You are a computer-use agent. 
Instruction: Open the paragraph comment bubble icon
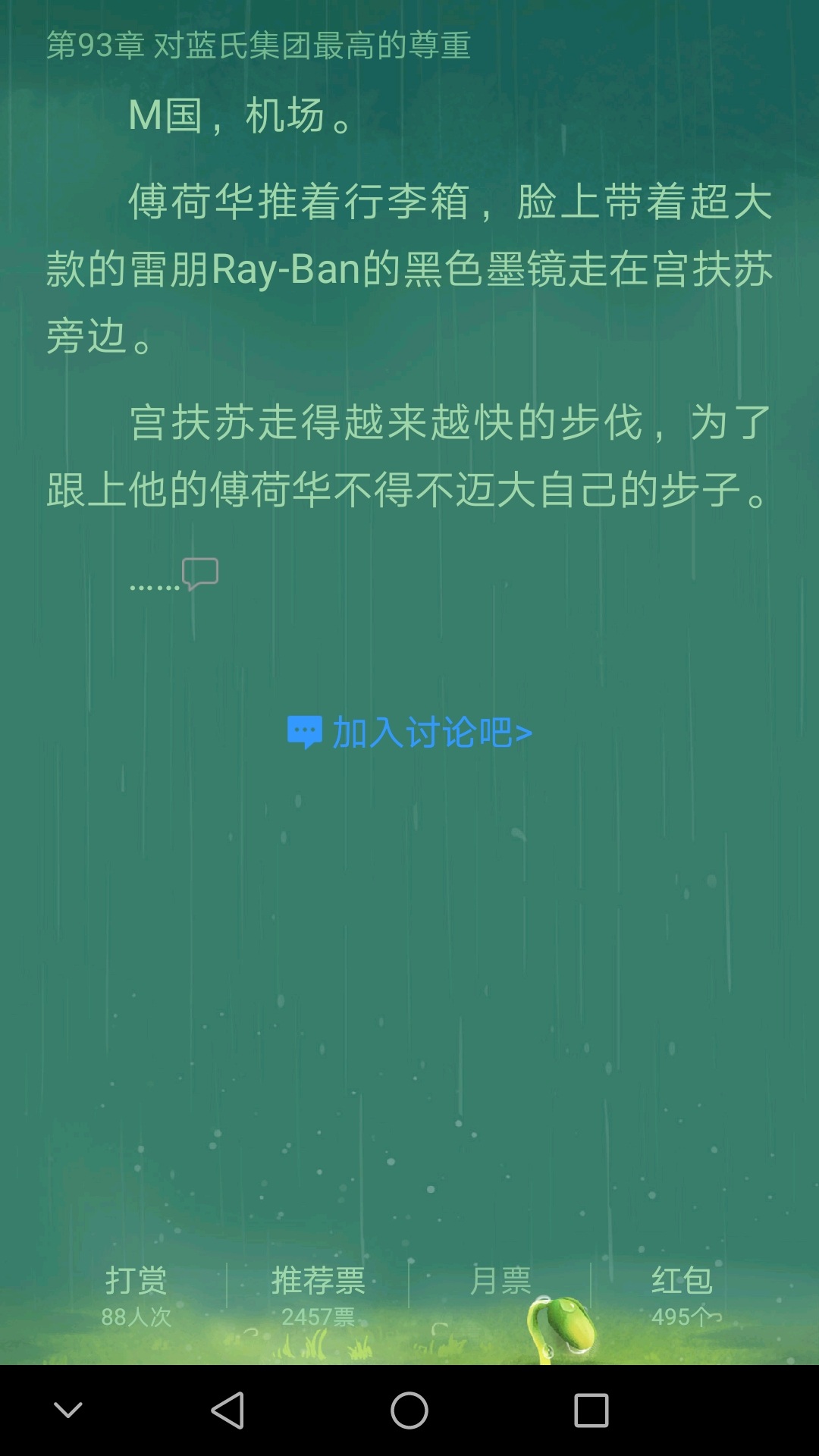tap(200, 573)
